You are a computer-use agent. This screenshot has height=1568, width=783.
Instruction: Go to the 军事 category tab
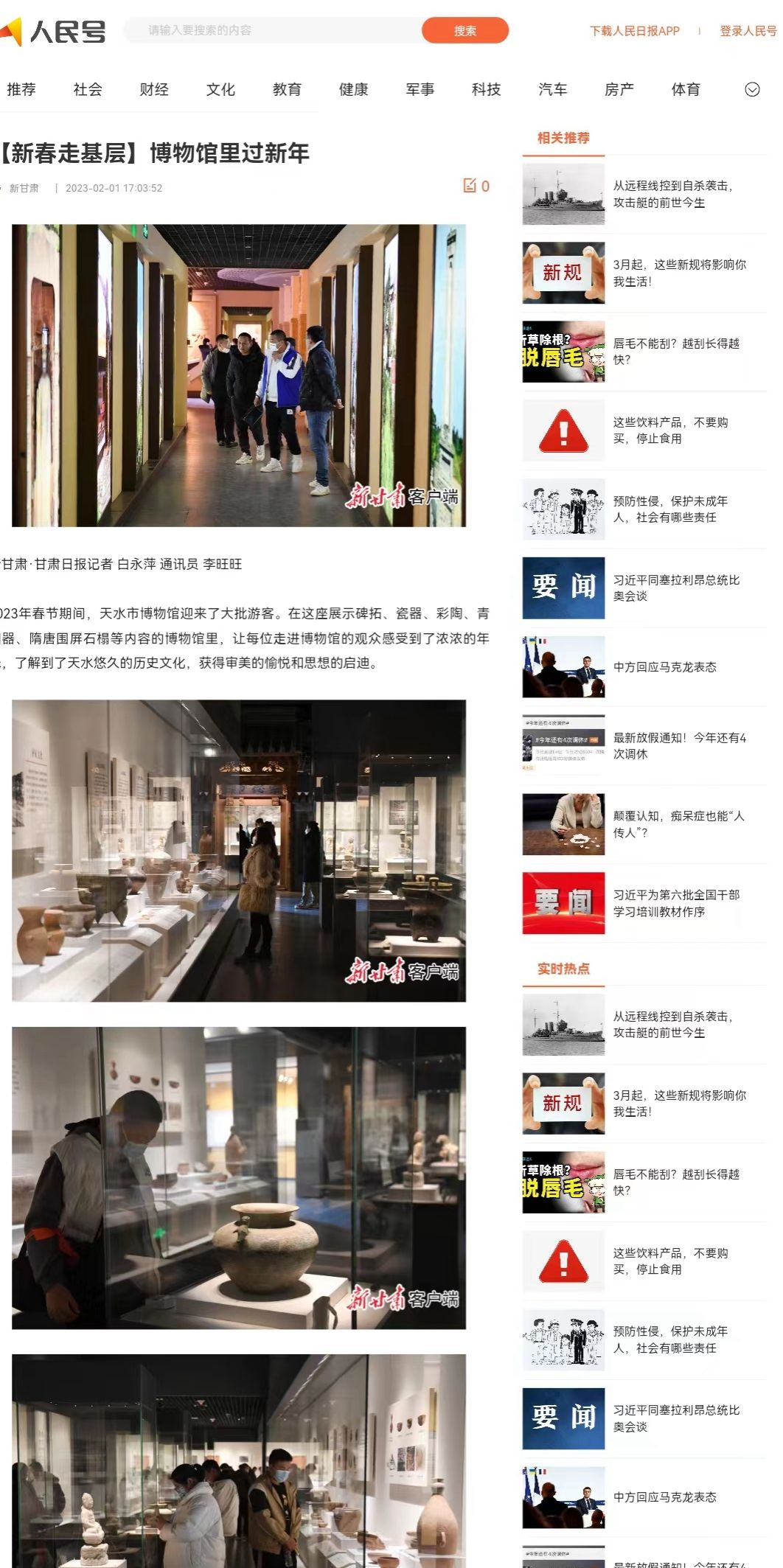[420, 89]
